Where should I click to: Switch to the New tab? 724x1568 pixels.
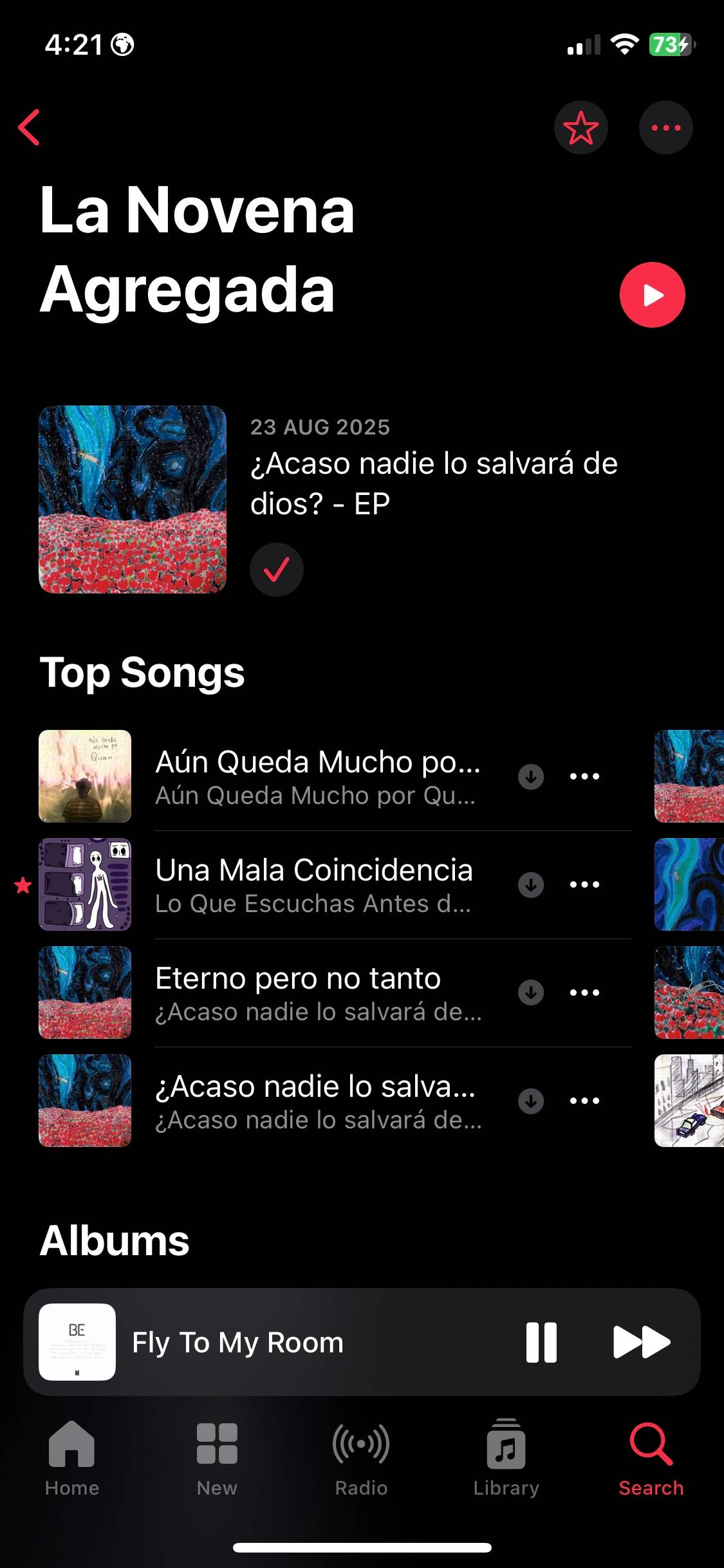[217, 1459]
